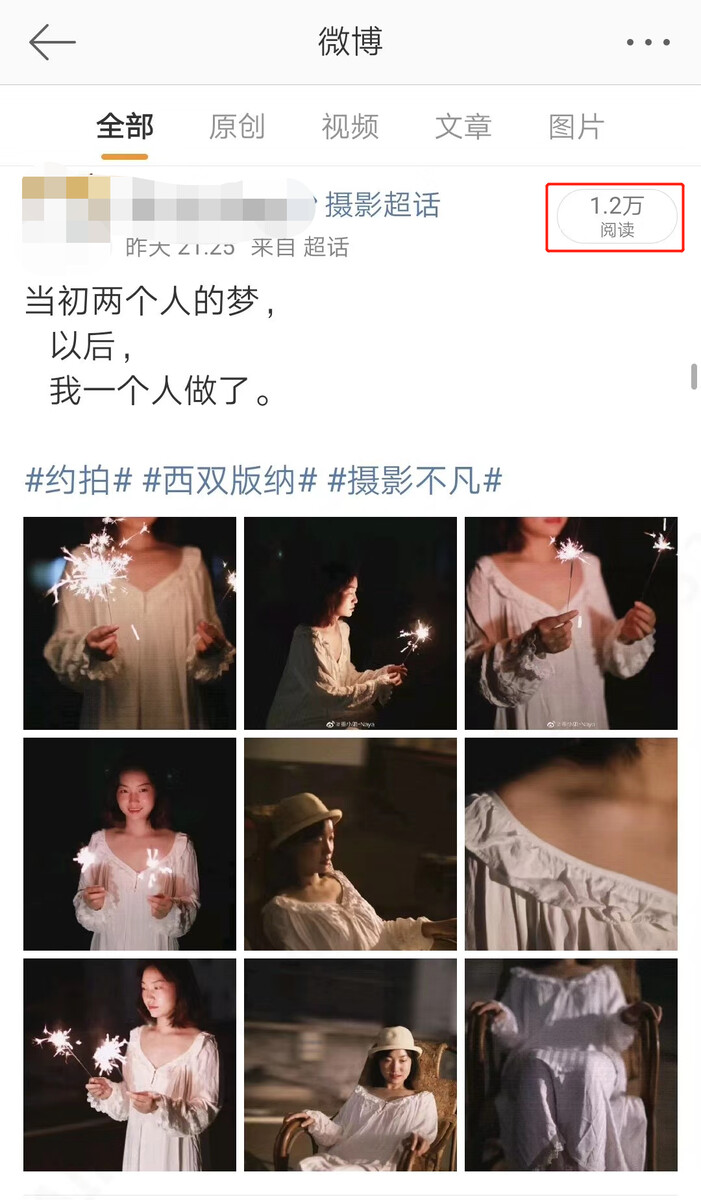View the close-up shoulder photo
Screen dimensions: 701x1200
pos(571,844)
